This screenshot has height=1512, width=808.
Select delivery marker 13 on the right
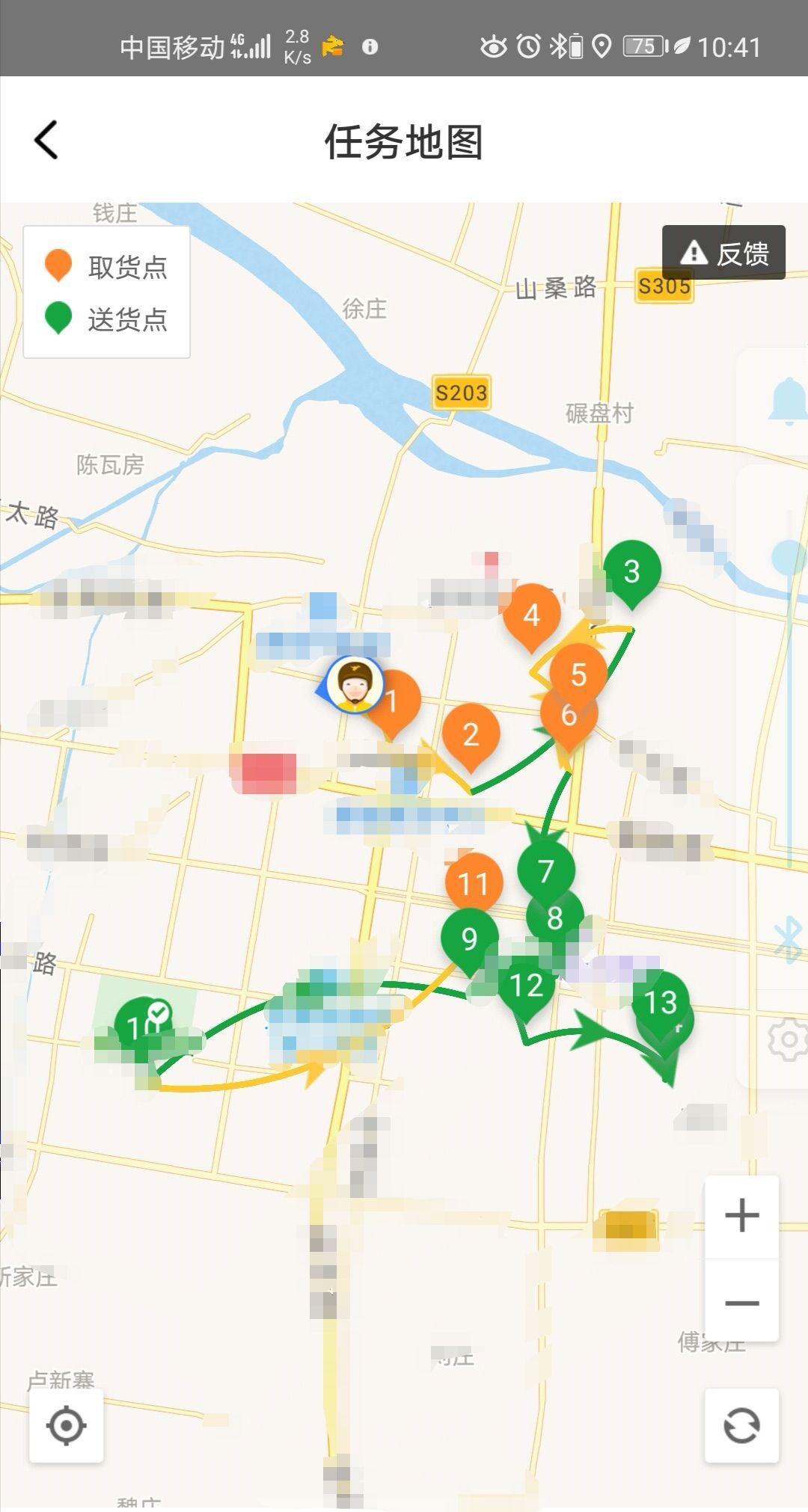(661, 1004)
